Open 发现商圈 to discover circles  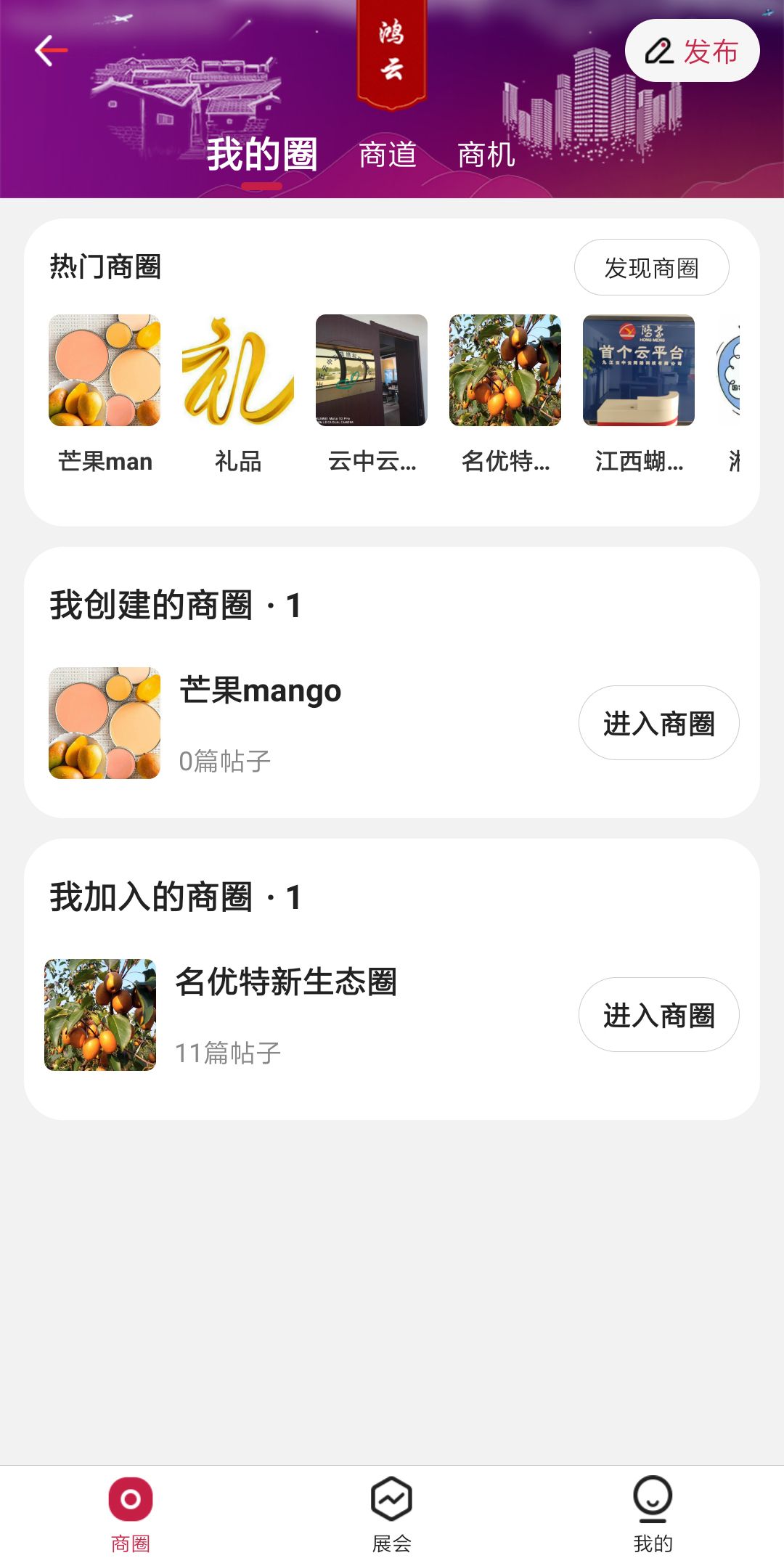pos(651,267)
